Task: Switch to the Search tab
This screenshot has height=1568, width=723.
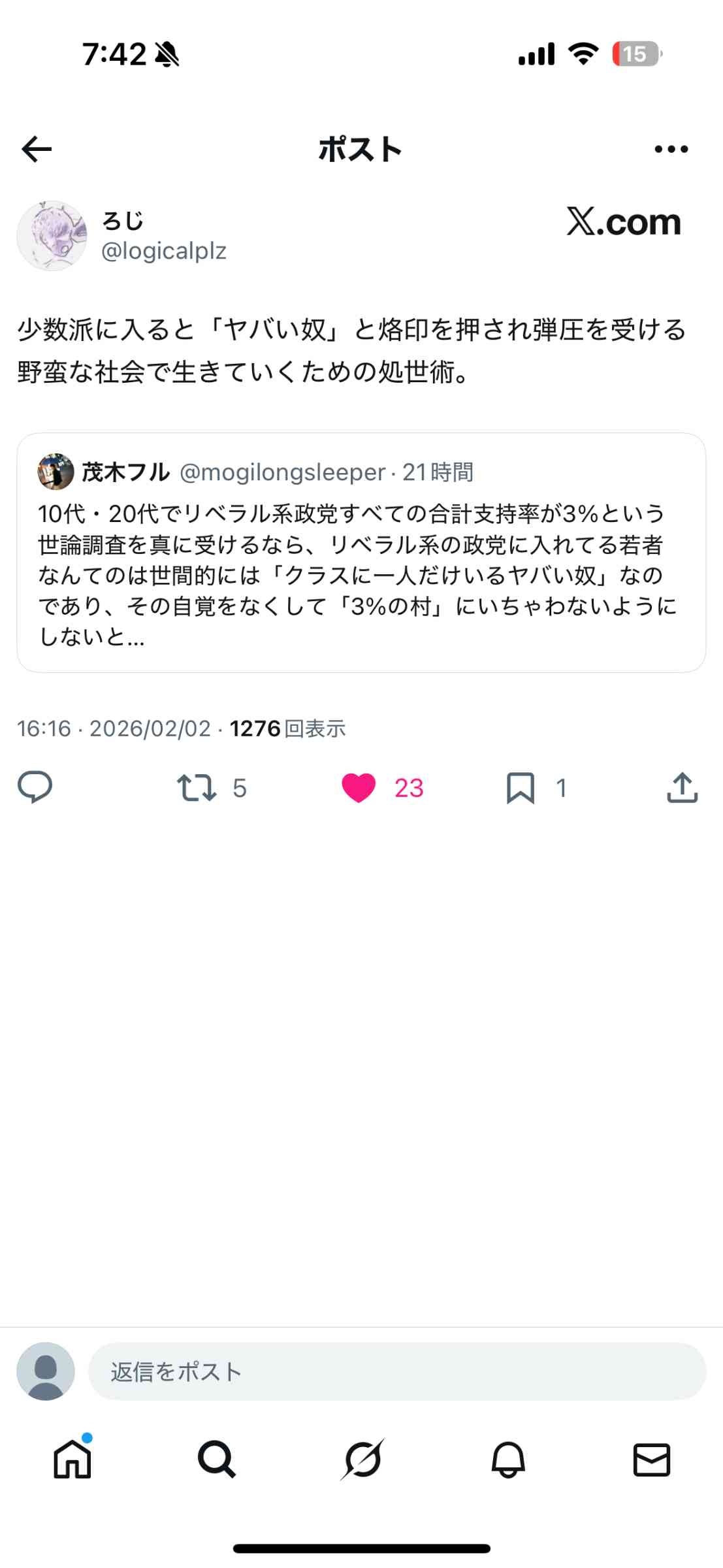Action: [x=216, y=1460]
